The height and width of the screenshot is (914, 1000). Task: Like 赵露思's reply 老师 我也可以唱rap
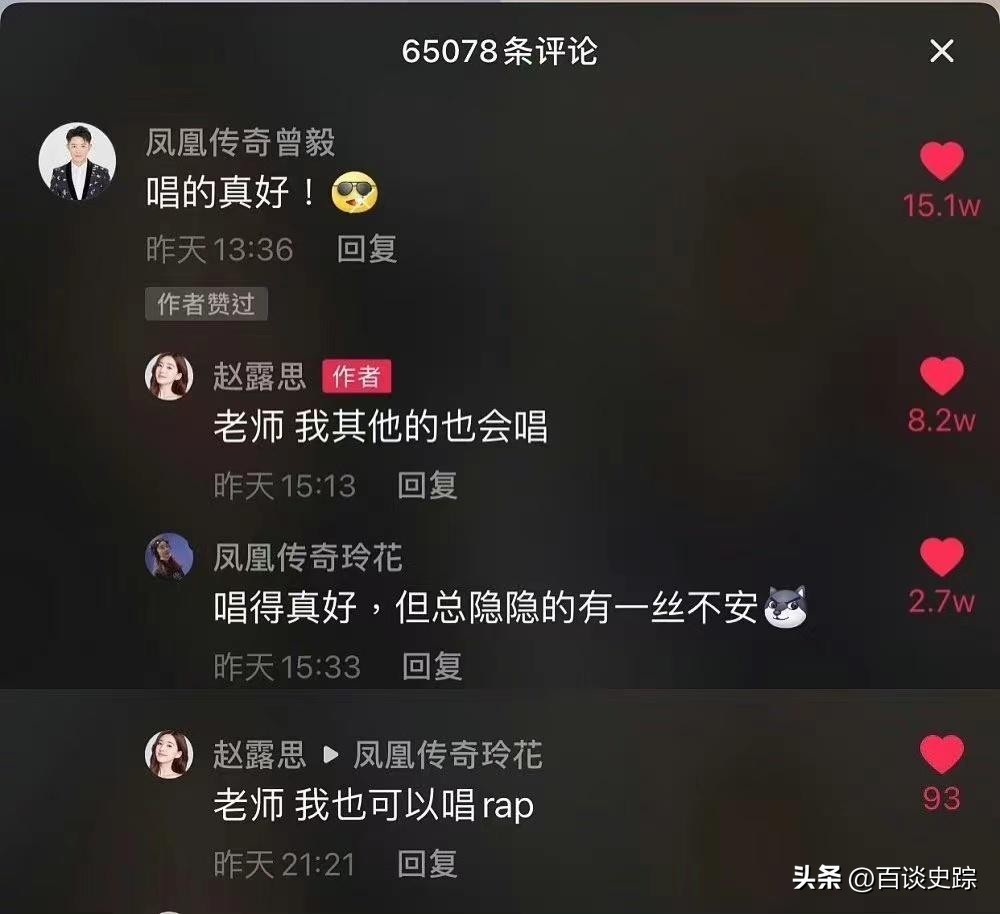pos(941,755)
